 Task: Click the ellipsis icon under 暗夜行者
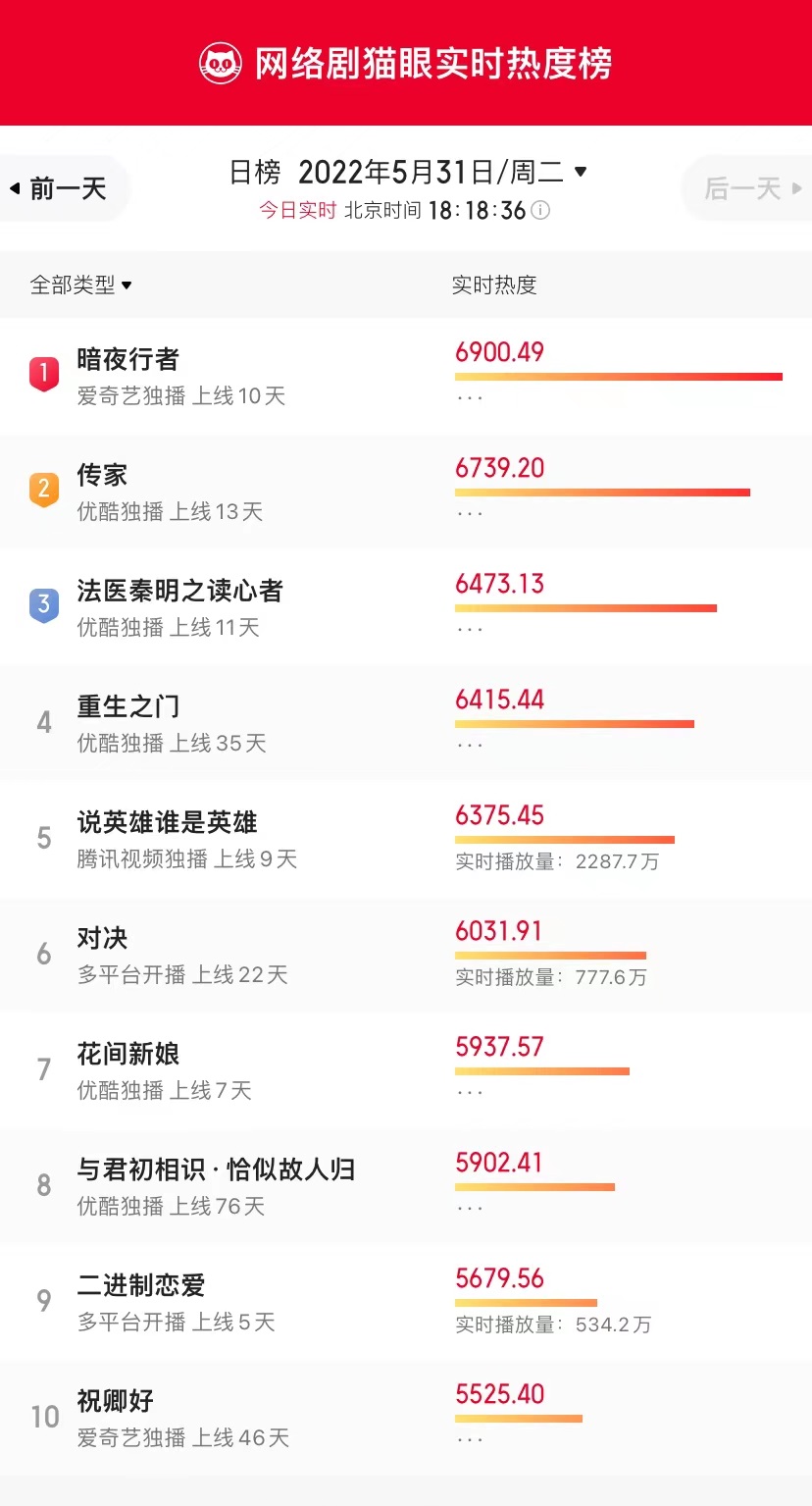pyautogui.click(x=470, y=396)
